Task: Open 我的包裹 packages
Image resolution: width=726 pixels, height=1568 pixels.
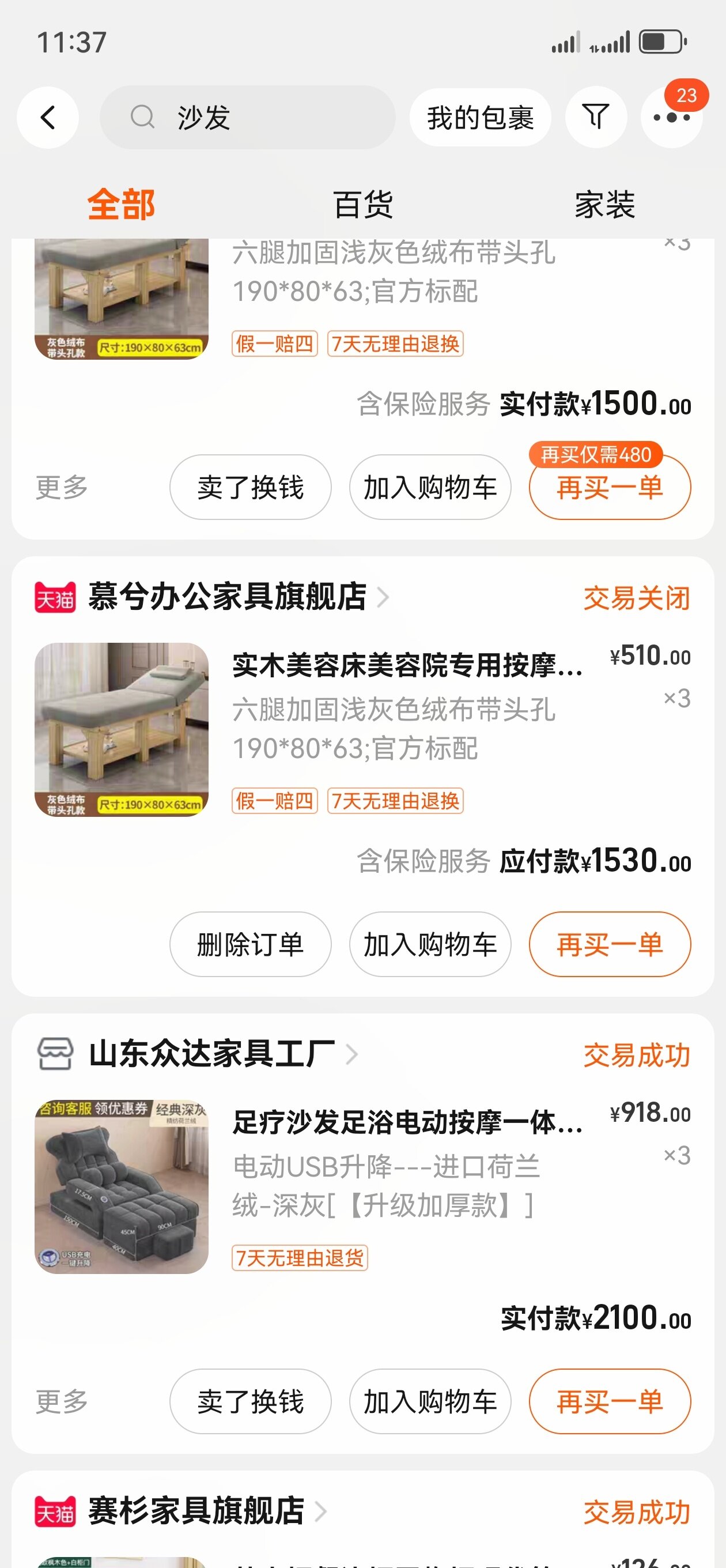Action: coord(480,117)
